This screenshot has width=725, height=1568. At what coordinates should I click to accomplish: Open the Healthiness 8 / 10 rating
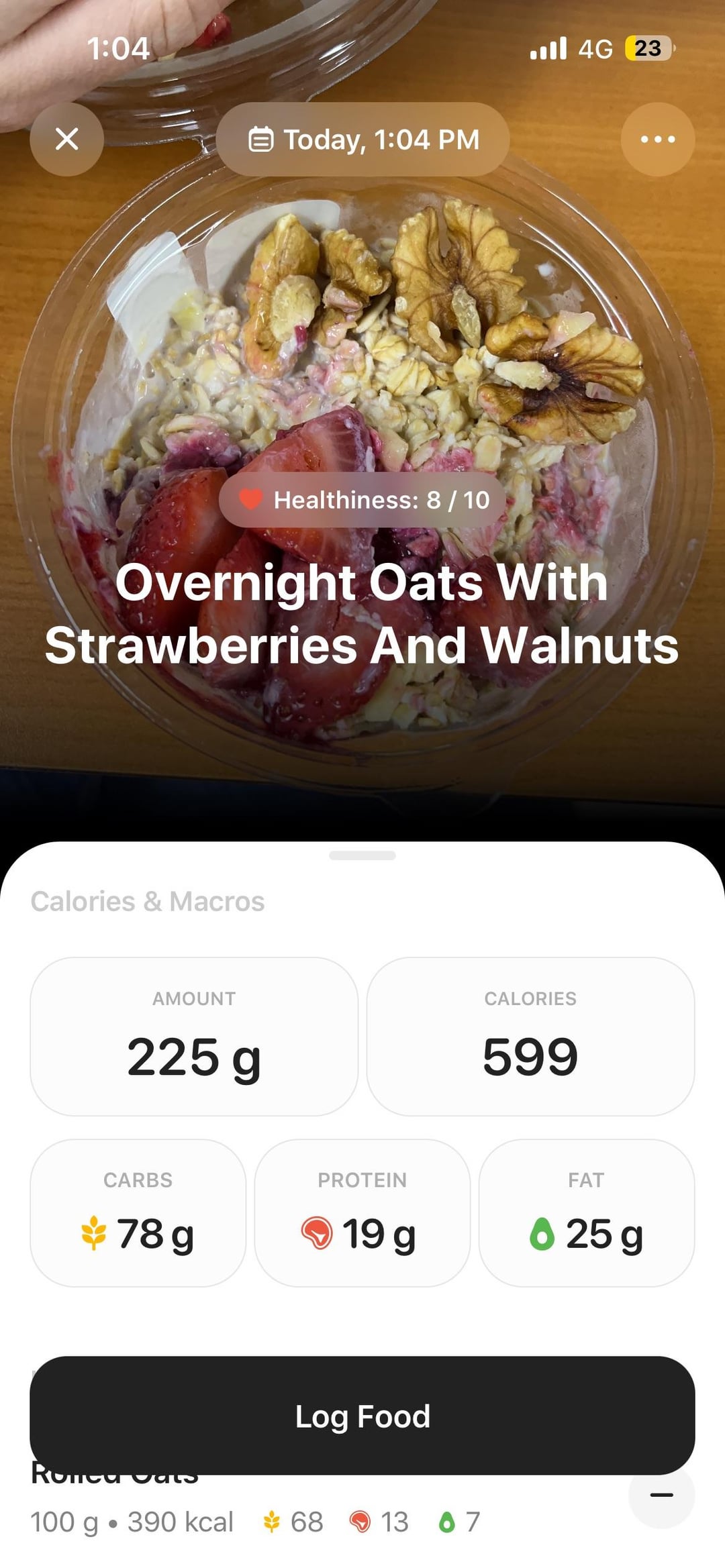tap(362, 500)
